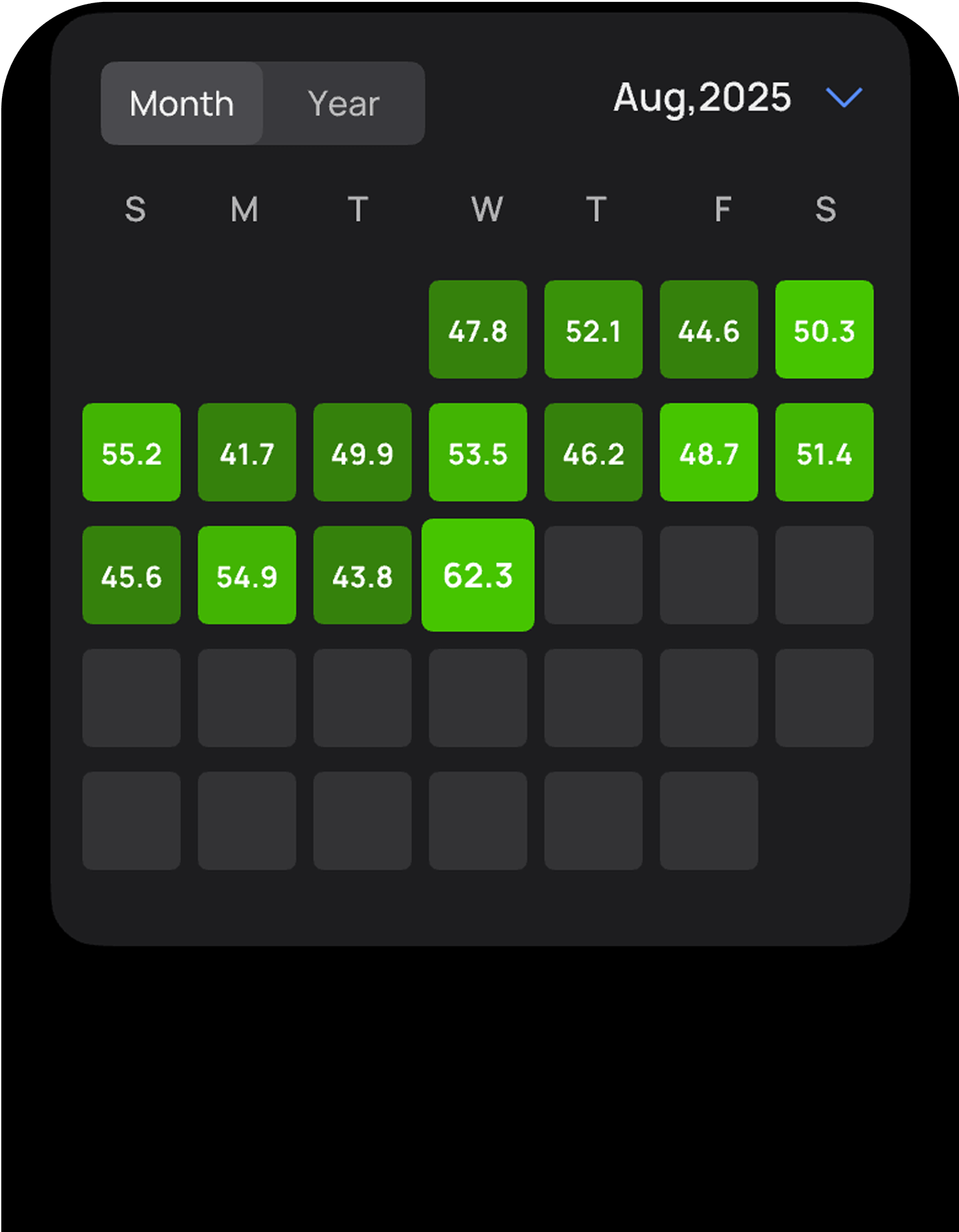This screenshot has width=959, height=1232.
Task: Tap the 51.4 day cell
Action: pyautogui.click(x=824, y=452)
